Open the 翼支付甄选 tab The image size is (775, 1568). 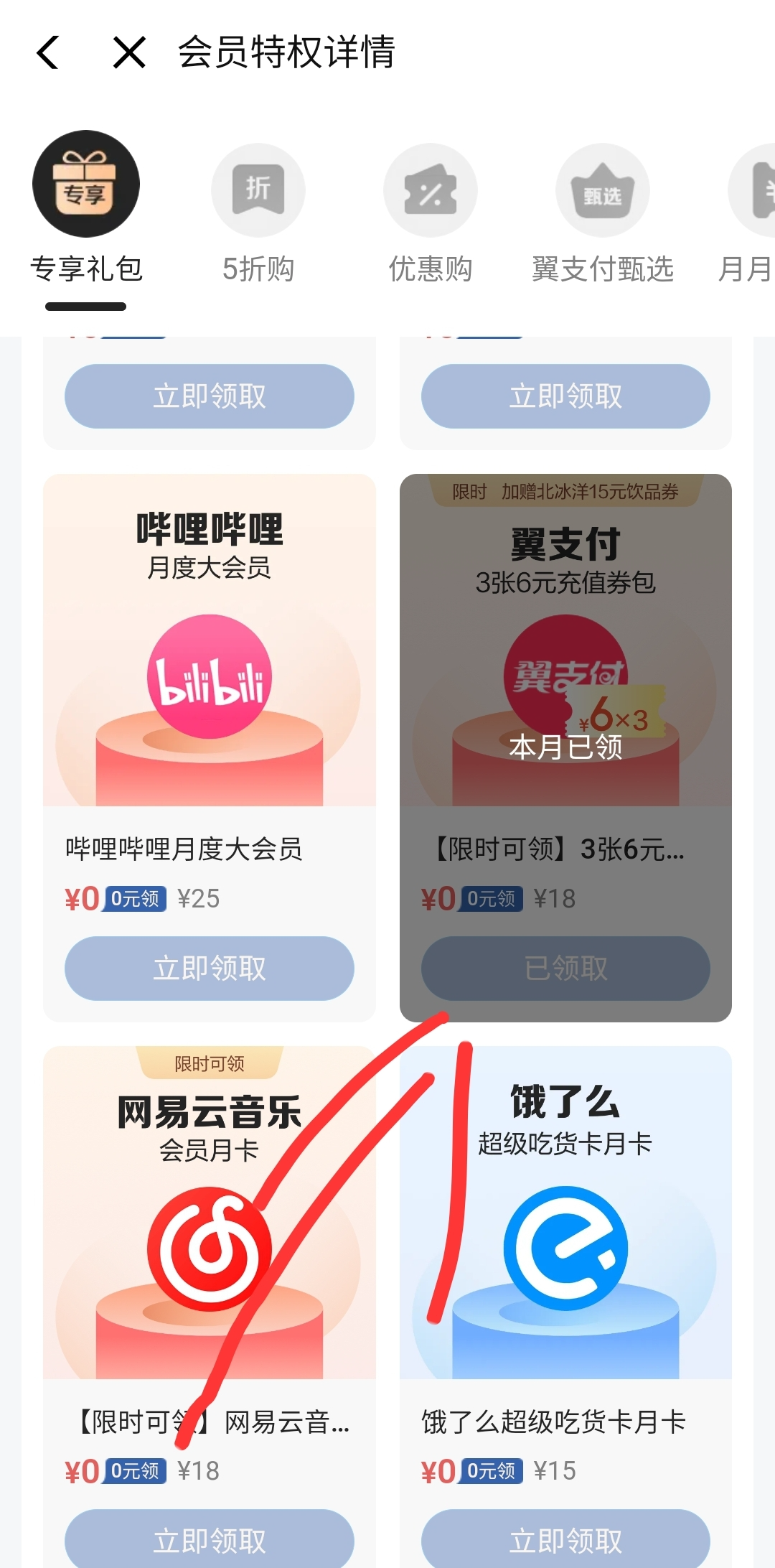[x=603, y=212]
